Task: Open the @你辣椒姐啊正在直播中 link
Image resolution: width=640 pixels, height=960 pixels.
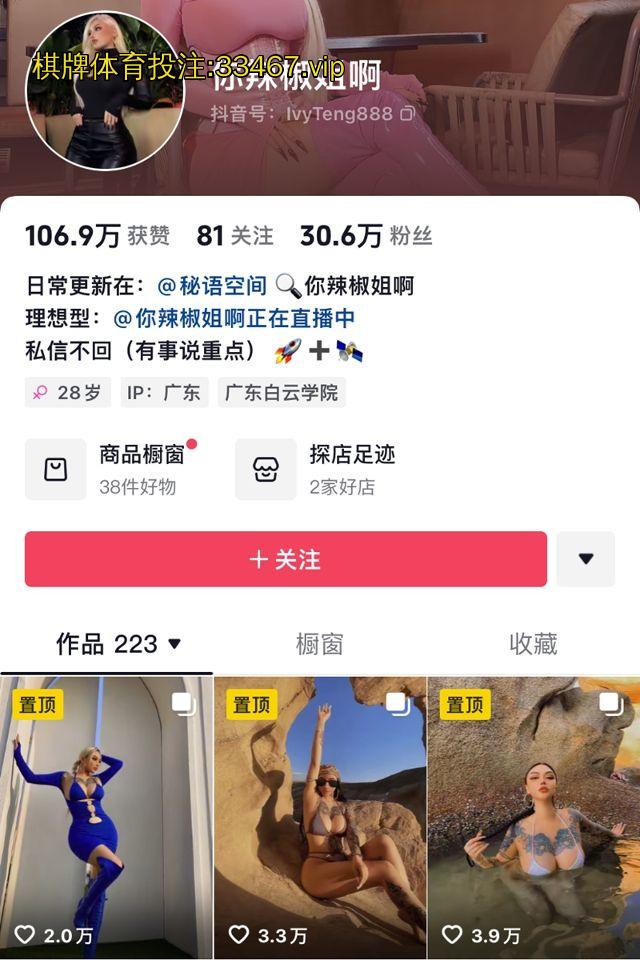Action: pyautogui.click(x=234, y=319)
